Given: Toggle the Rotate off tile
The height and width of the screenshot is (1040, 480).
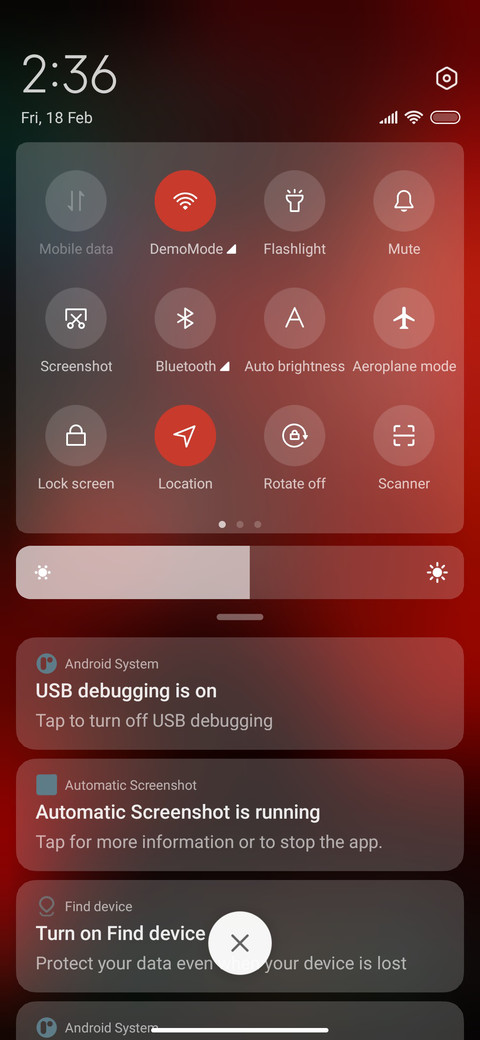Looking at the screenshot, I should pyautogui.click(x=294, y=436).
